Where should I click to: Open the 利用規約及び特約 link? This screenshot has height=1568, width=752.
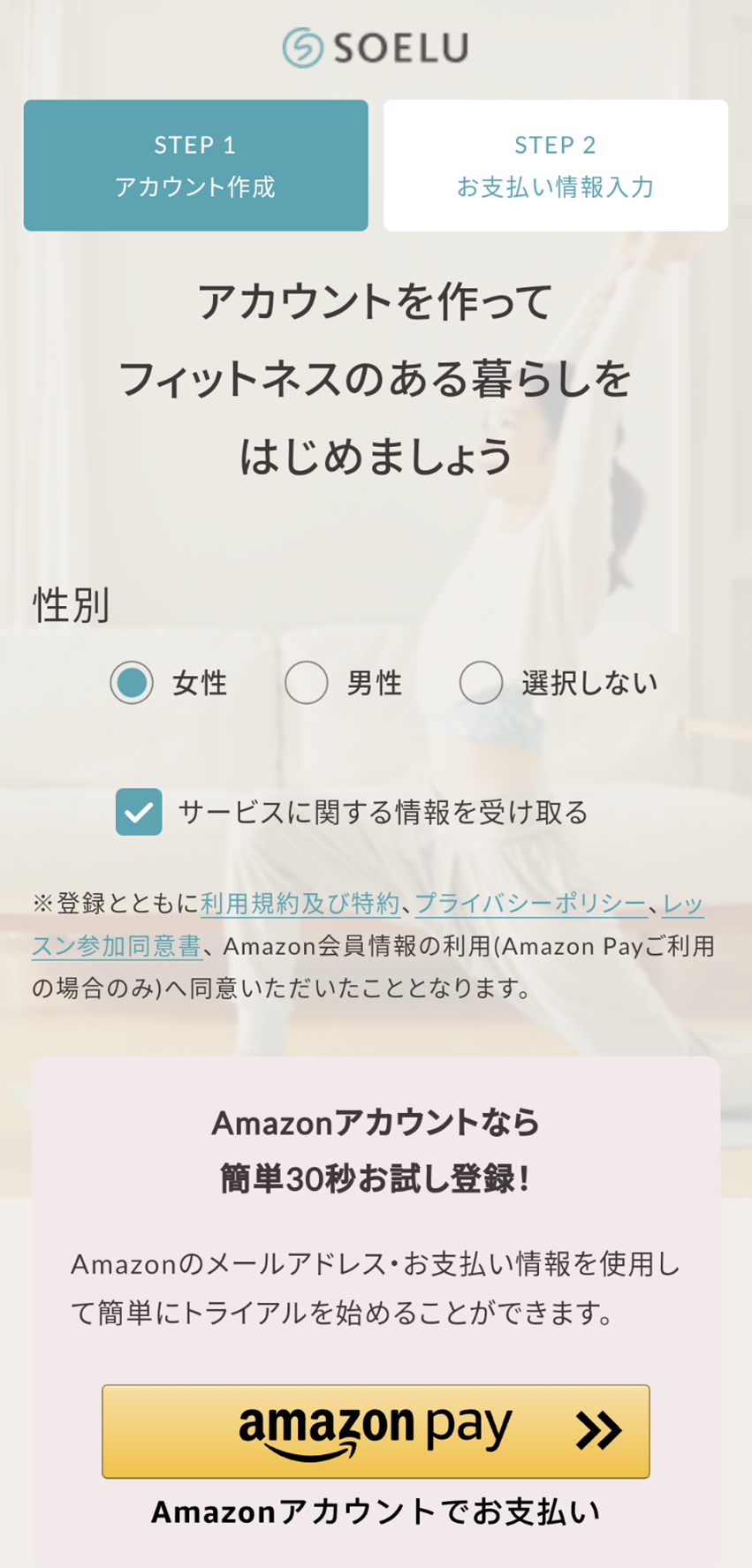[x=300, y=904]
